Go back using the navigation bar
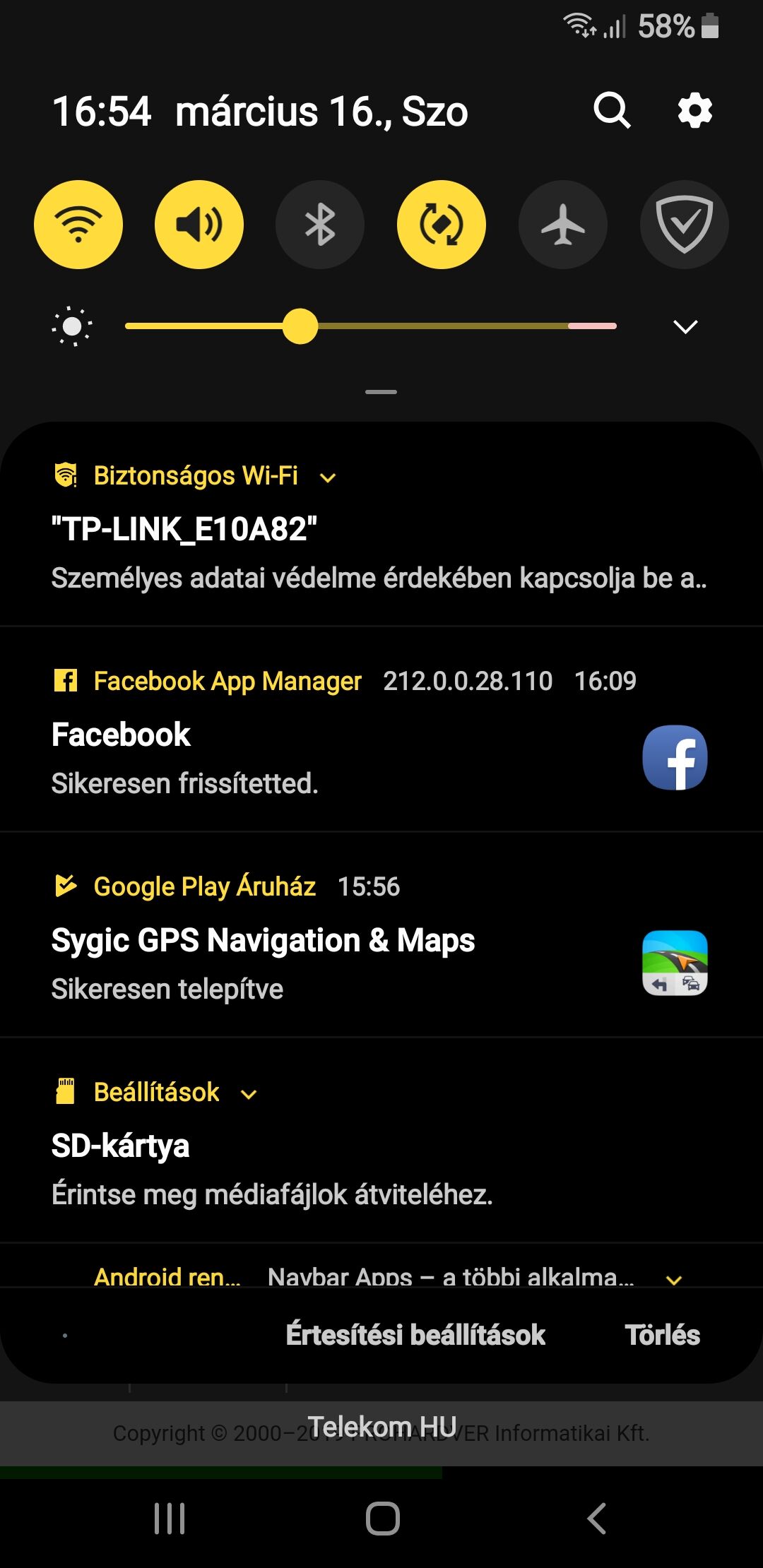The height and width of the screenshot is (1568, 763). (x=597, y=1518)
